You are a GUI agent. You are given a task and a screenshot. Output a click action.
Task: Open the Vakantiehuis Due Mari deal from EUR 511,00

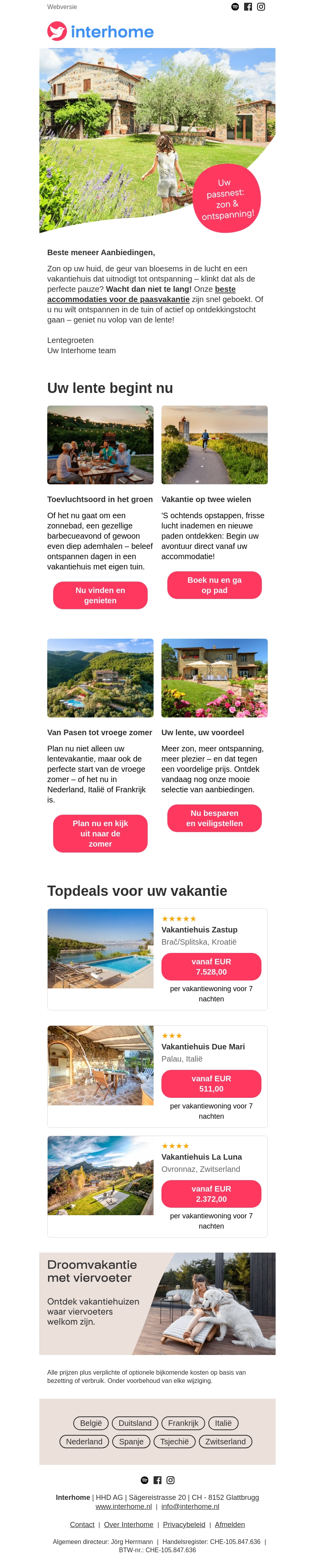[x=211, y=1083]
